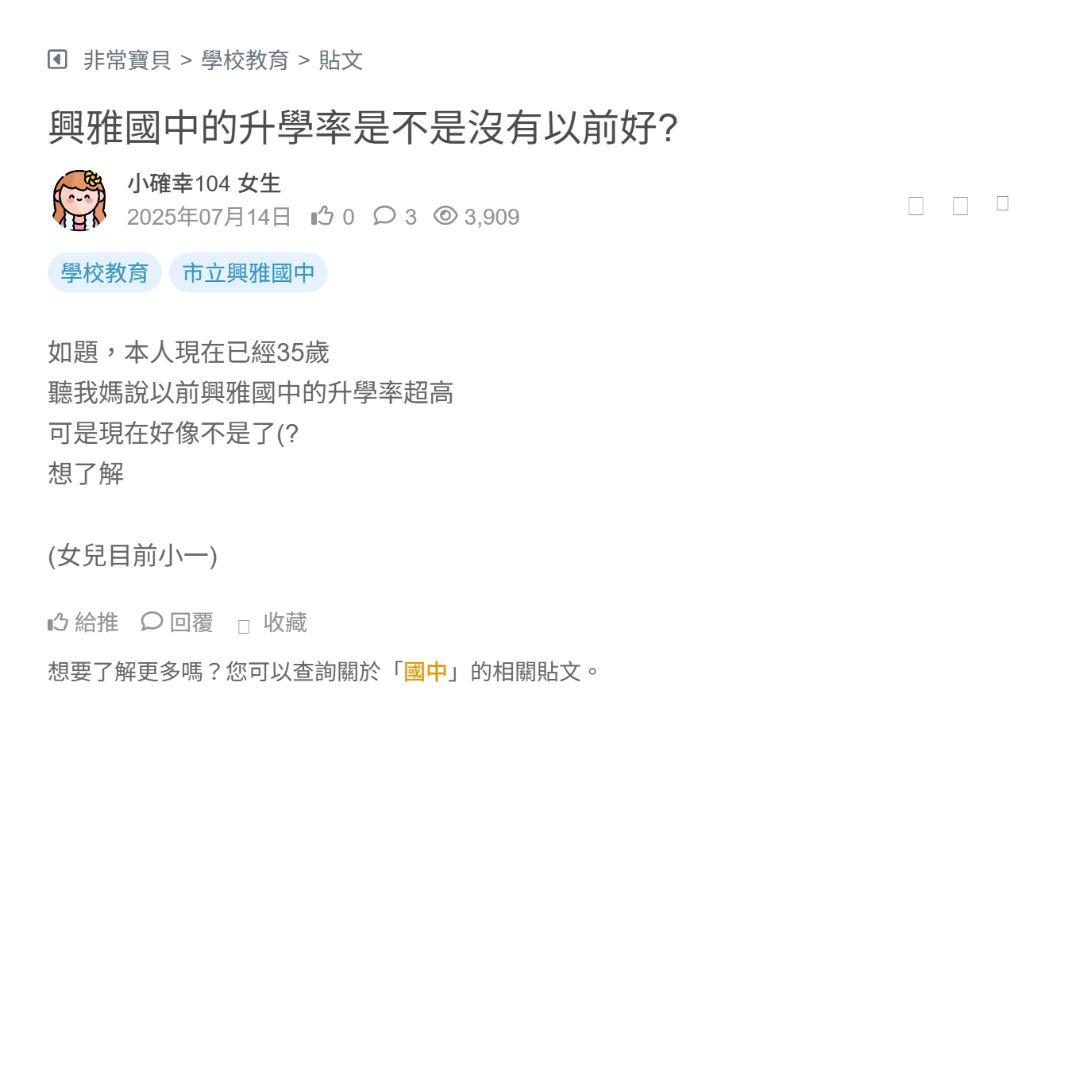The width and height of the screenshot is (1080, 1080).
Task: Open the 非常寶貝 breadcrumb link
Action: tap(127, 60)
